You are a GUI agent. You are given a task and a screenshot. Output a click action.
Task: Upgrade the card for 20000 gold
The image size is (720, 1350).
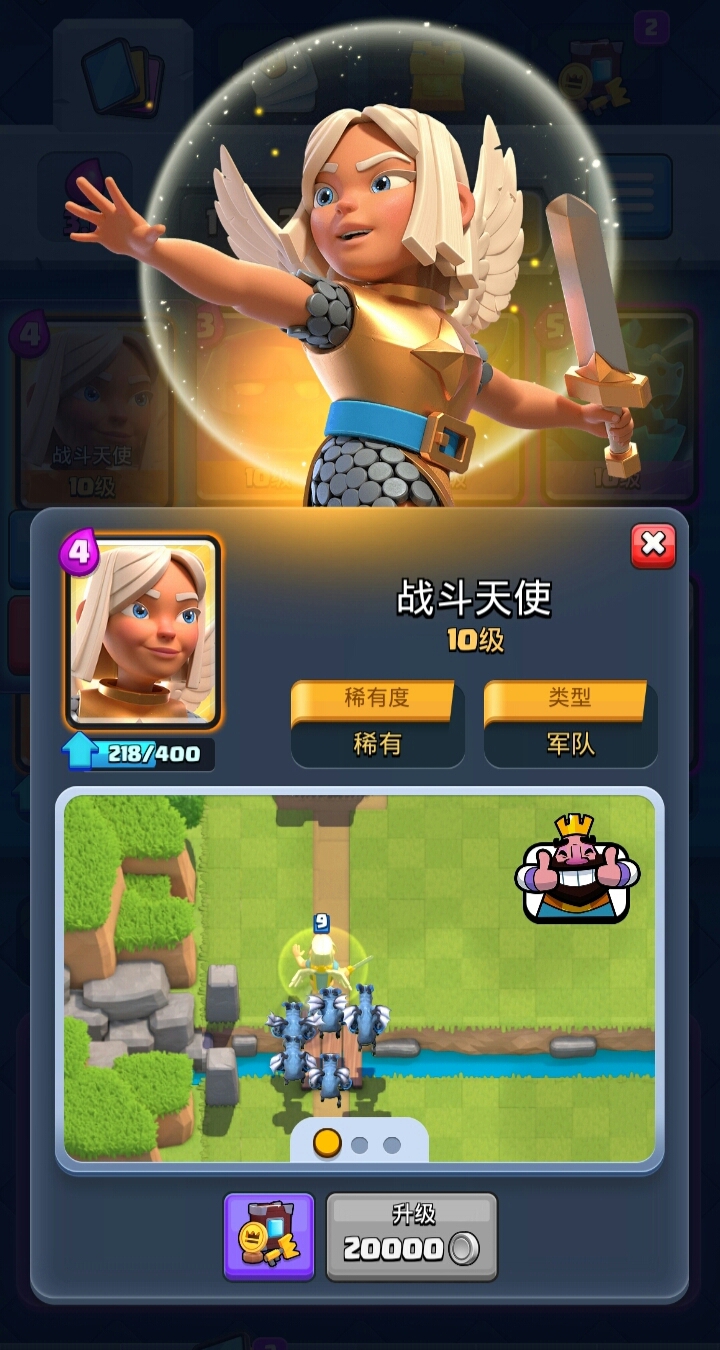point(411,1237)
